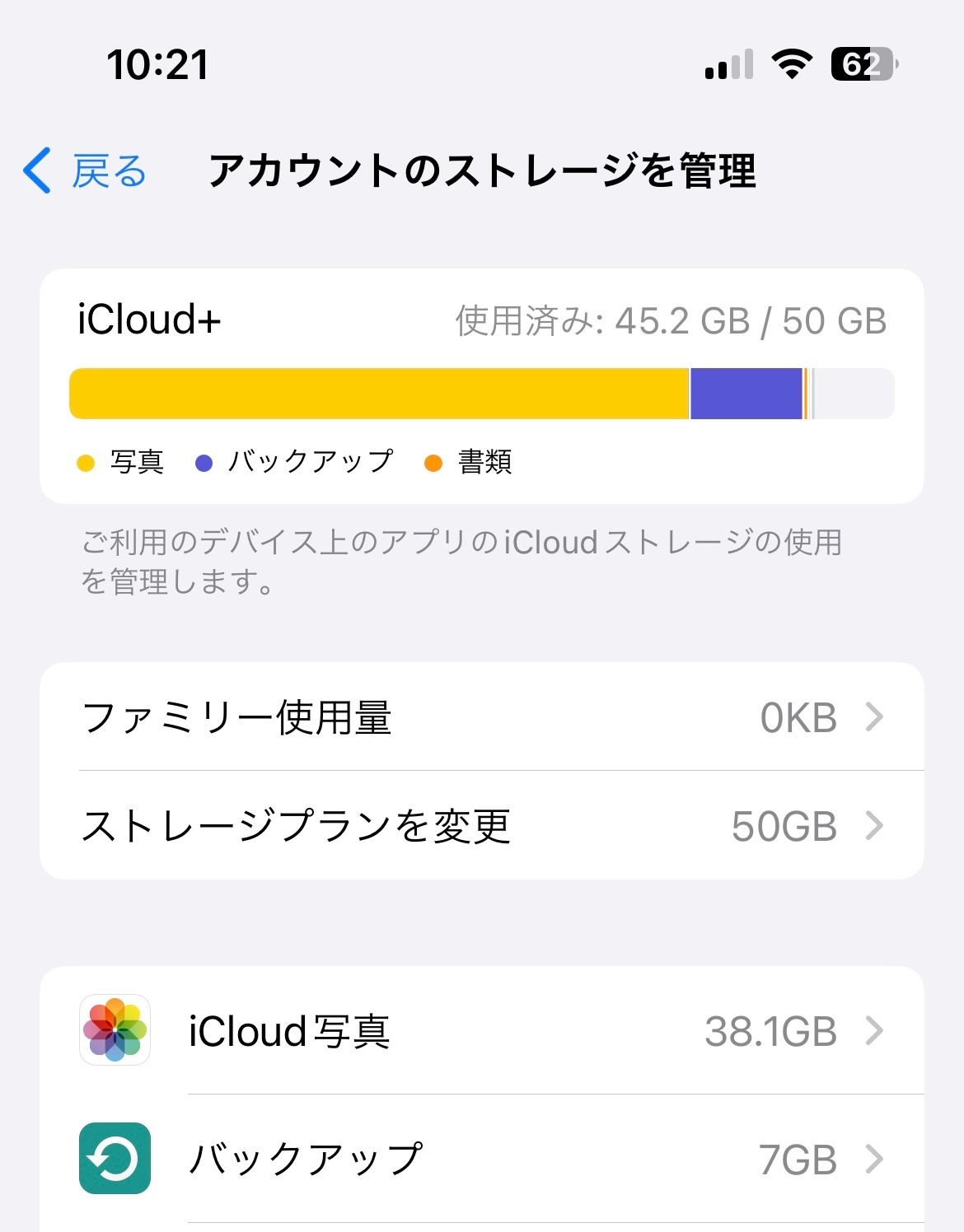Go back with the 戻る button
Image resolution: width=964 pixels, height=1232 pixels.
click(x=86, y=171)
